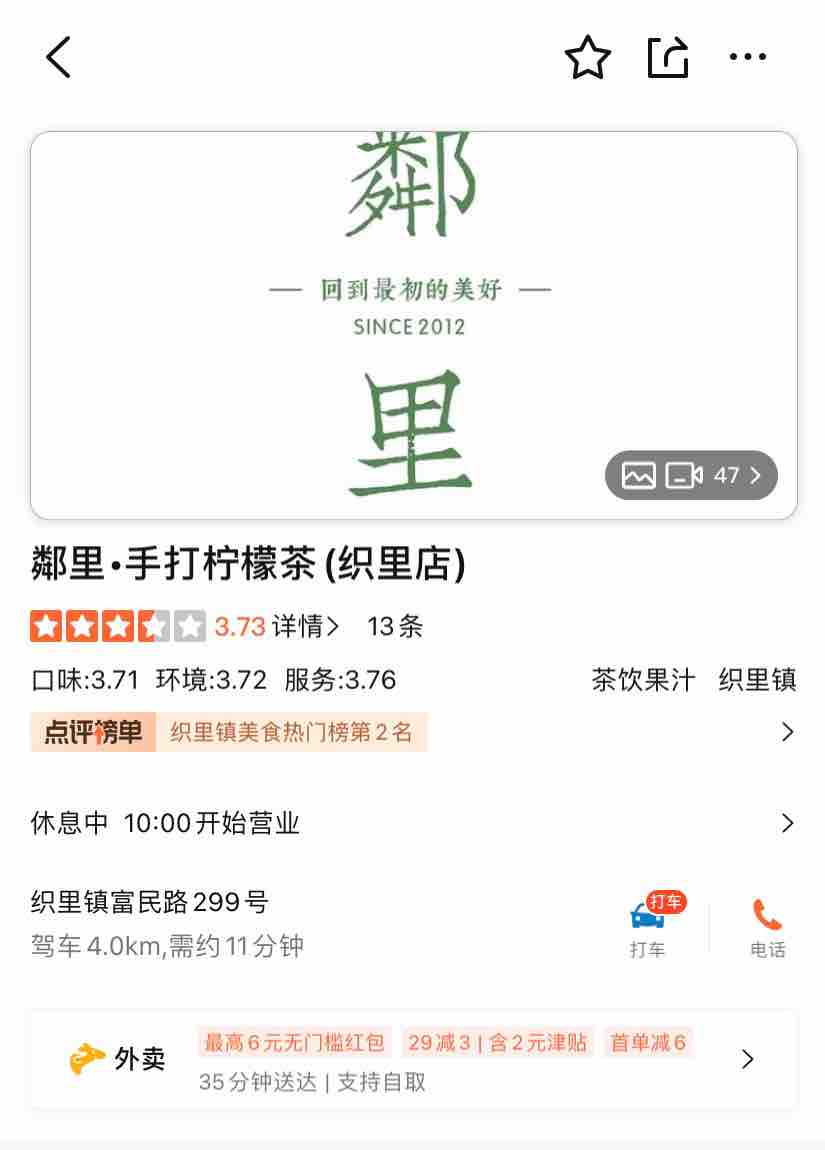The width and height of the screenshot is (825, 1150).
Task: Open the 3.73 rating details (详情)
Action: point(305,627)
